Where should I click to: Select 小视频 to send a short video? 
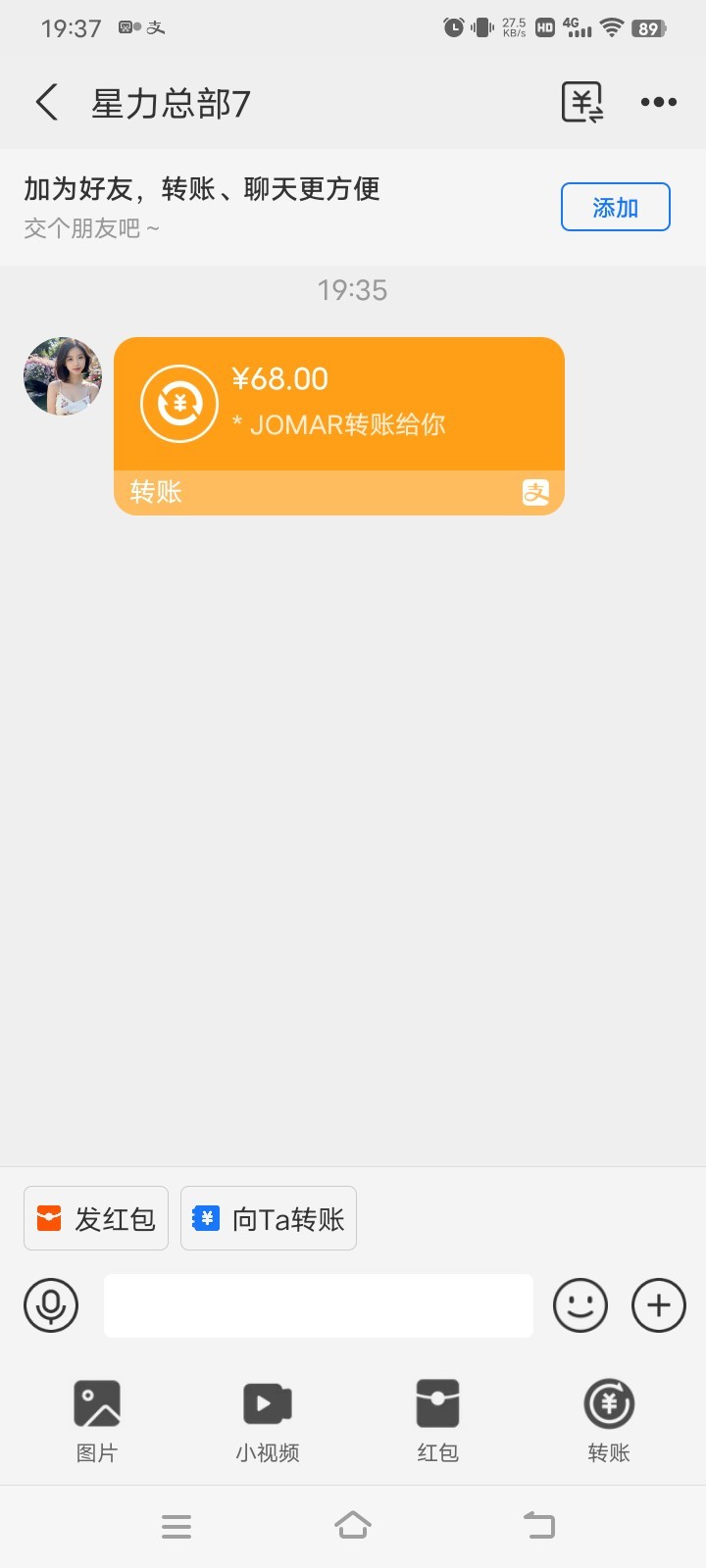click(x=267, y=1420)
